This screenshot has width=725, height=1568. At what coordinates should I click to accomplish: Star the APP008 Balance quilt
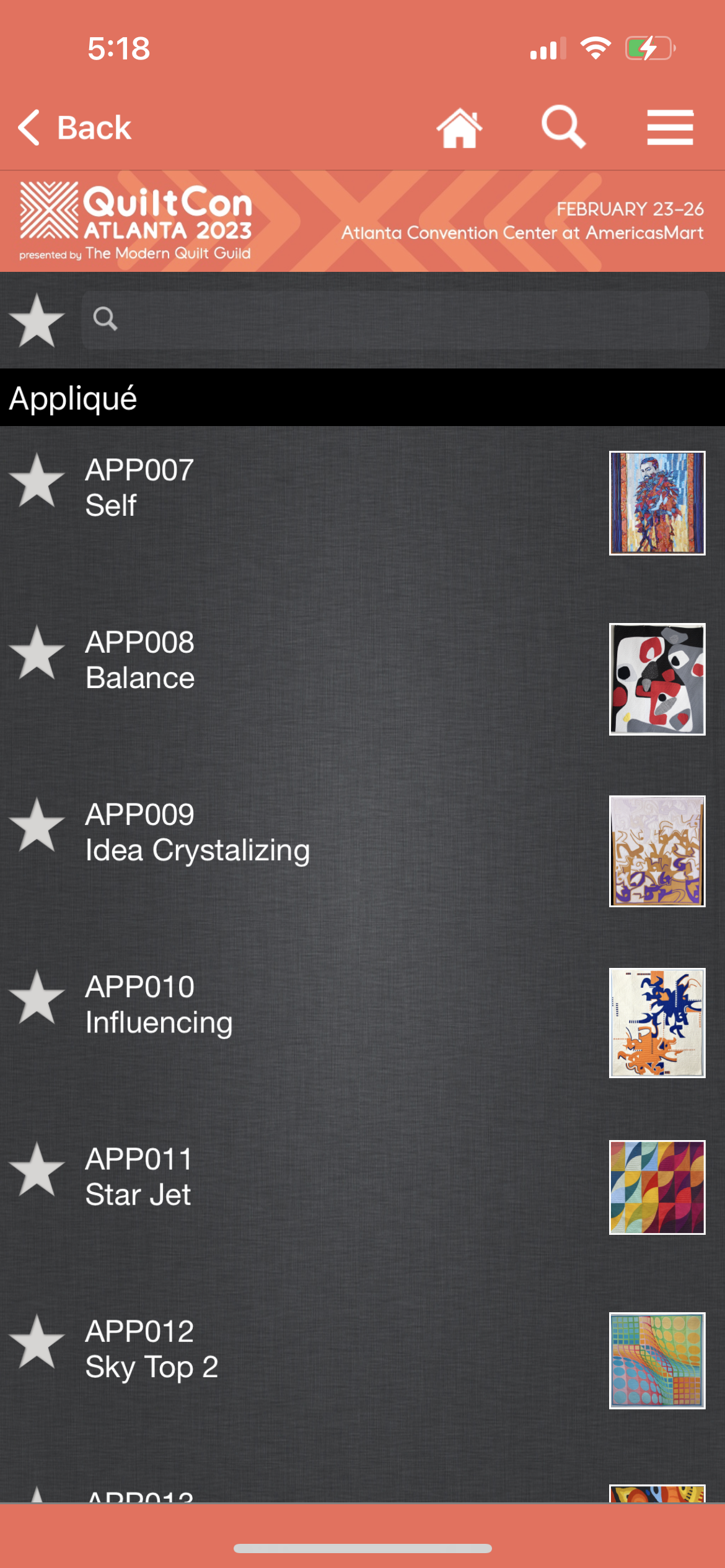click(37, 653)
